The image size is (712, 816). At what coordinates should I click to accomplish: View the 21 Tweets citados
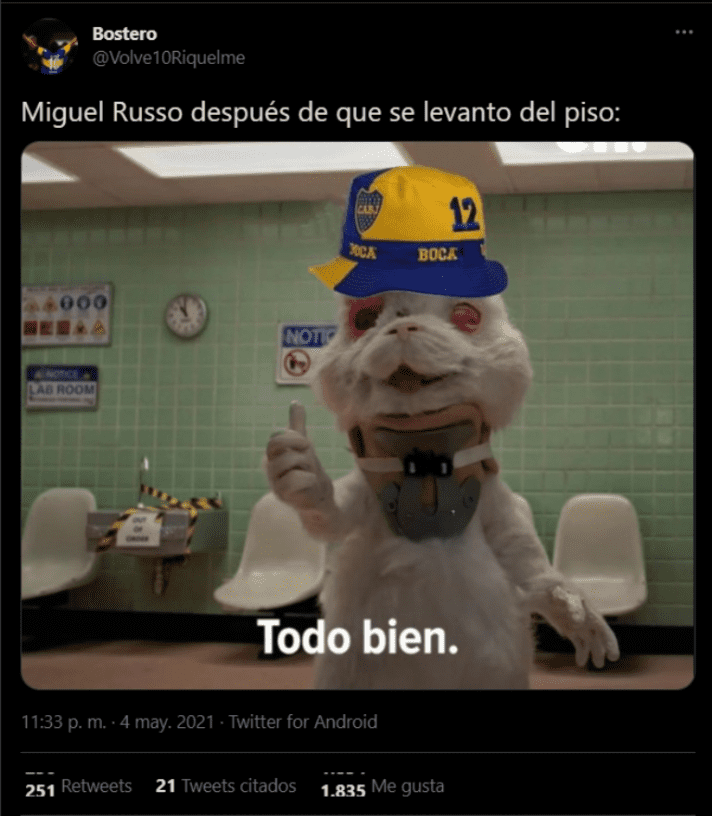tap(226, 786)
